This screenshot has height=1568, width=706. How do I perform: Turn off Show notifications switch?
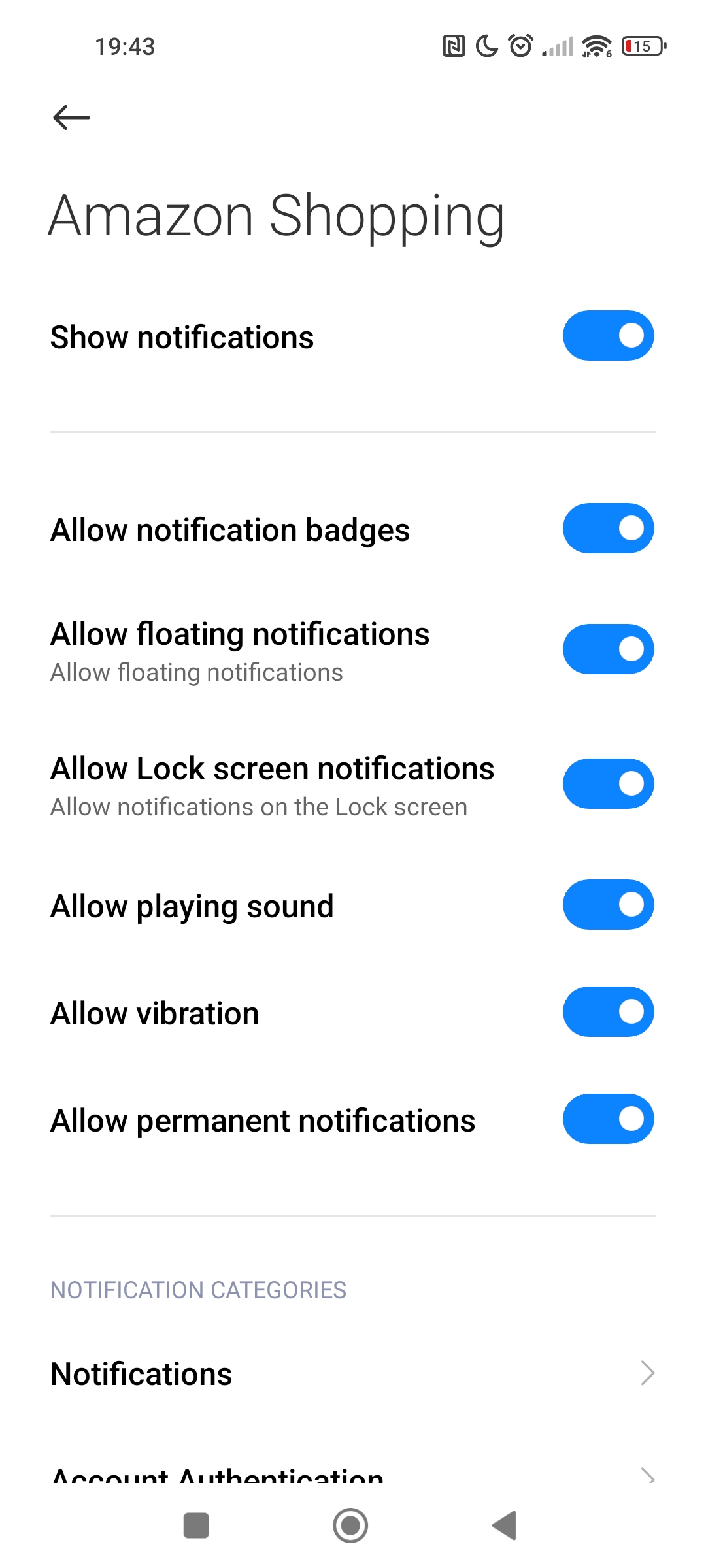click(x=608, y=336)
